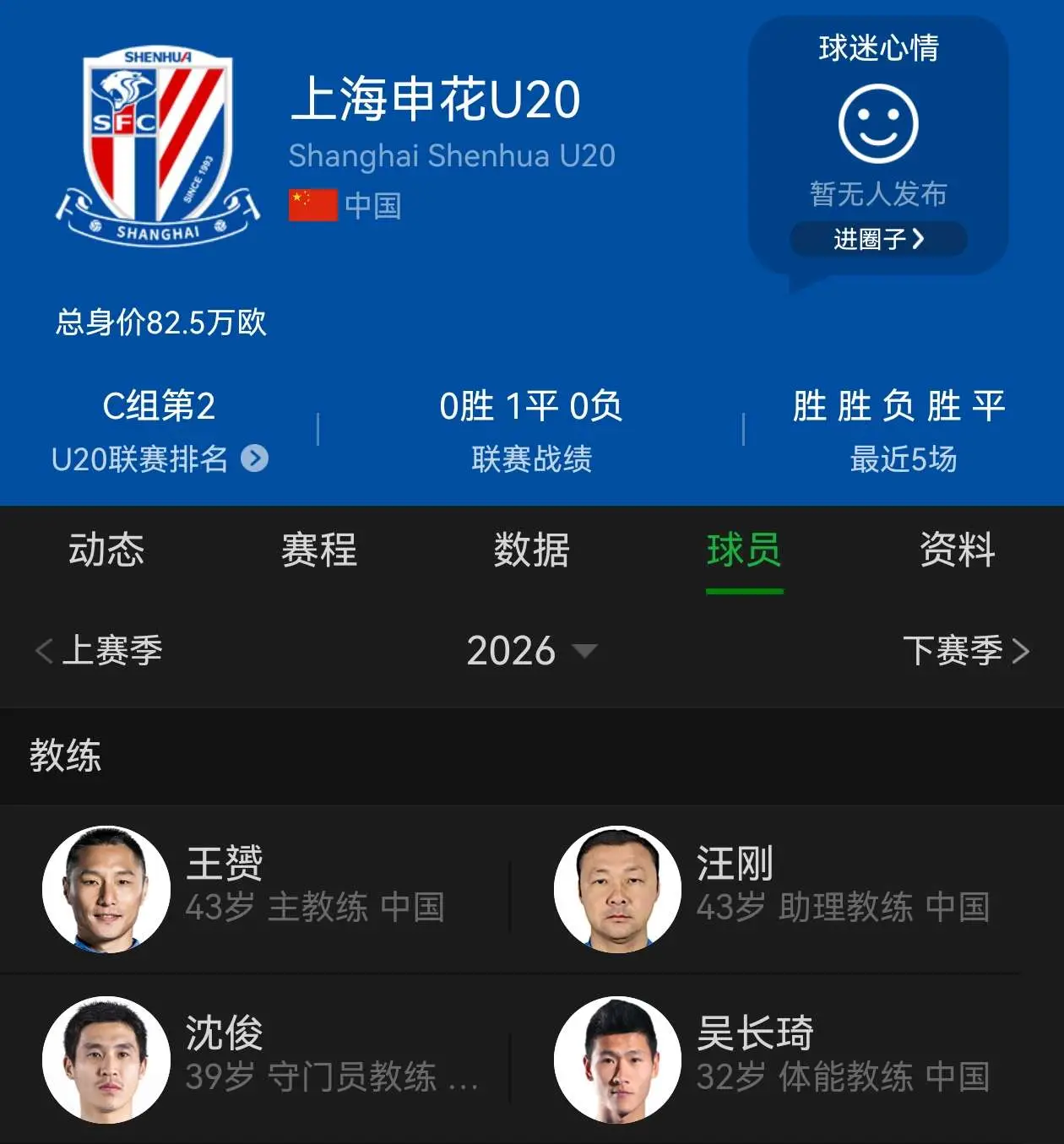Image resolution: width=1064 pixels, height=1144 pixels.
Task: Expand the 2026 season dropdown
Action: pos(532,650)
